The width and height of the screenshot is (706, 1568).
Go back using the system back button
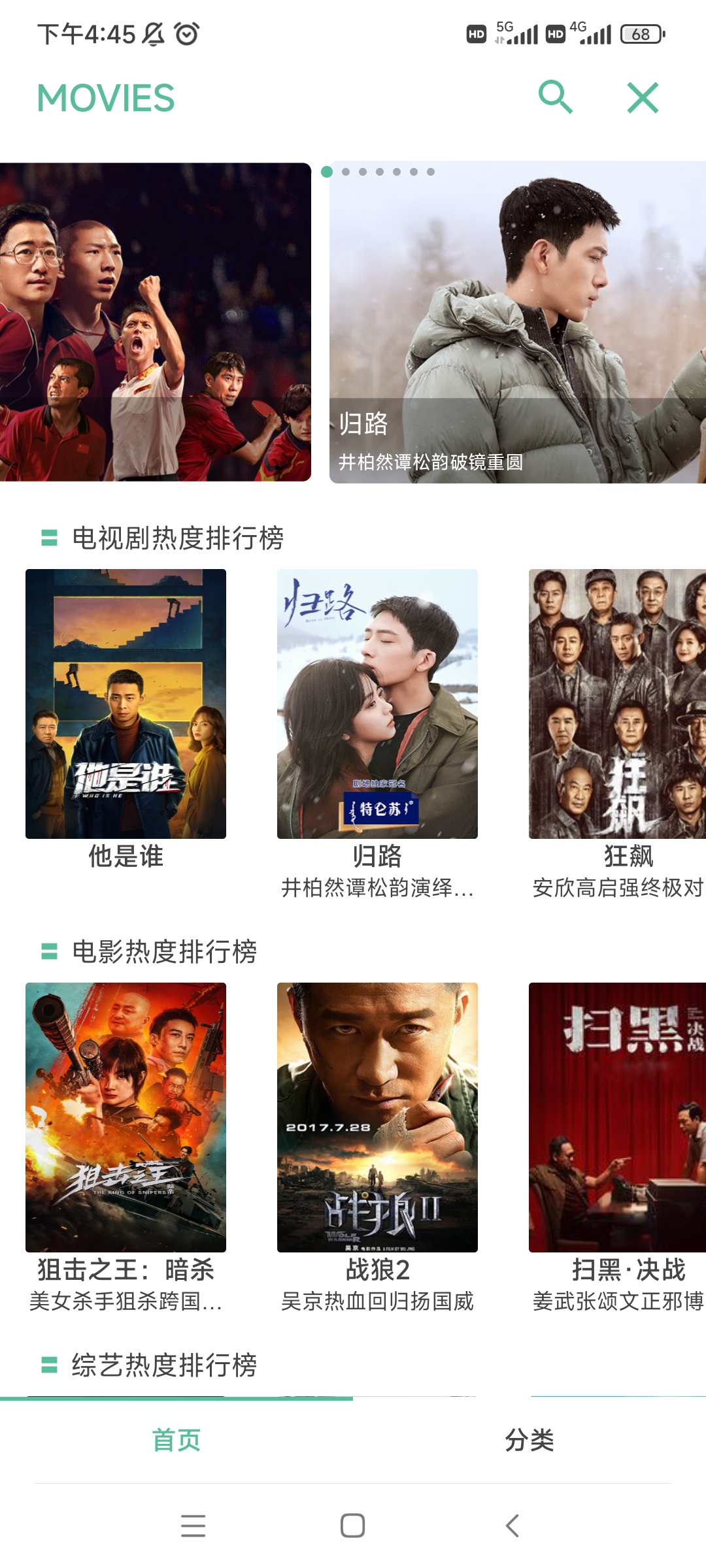(x=513, y=1526)
